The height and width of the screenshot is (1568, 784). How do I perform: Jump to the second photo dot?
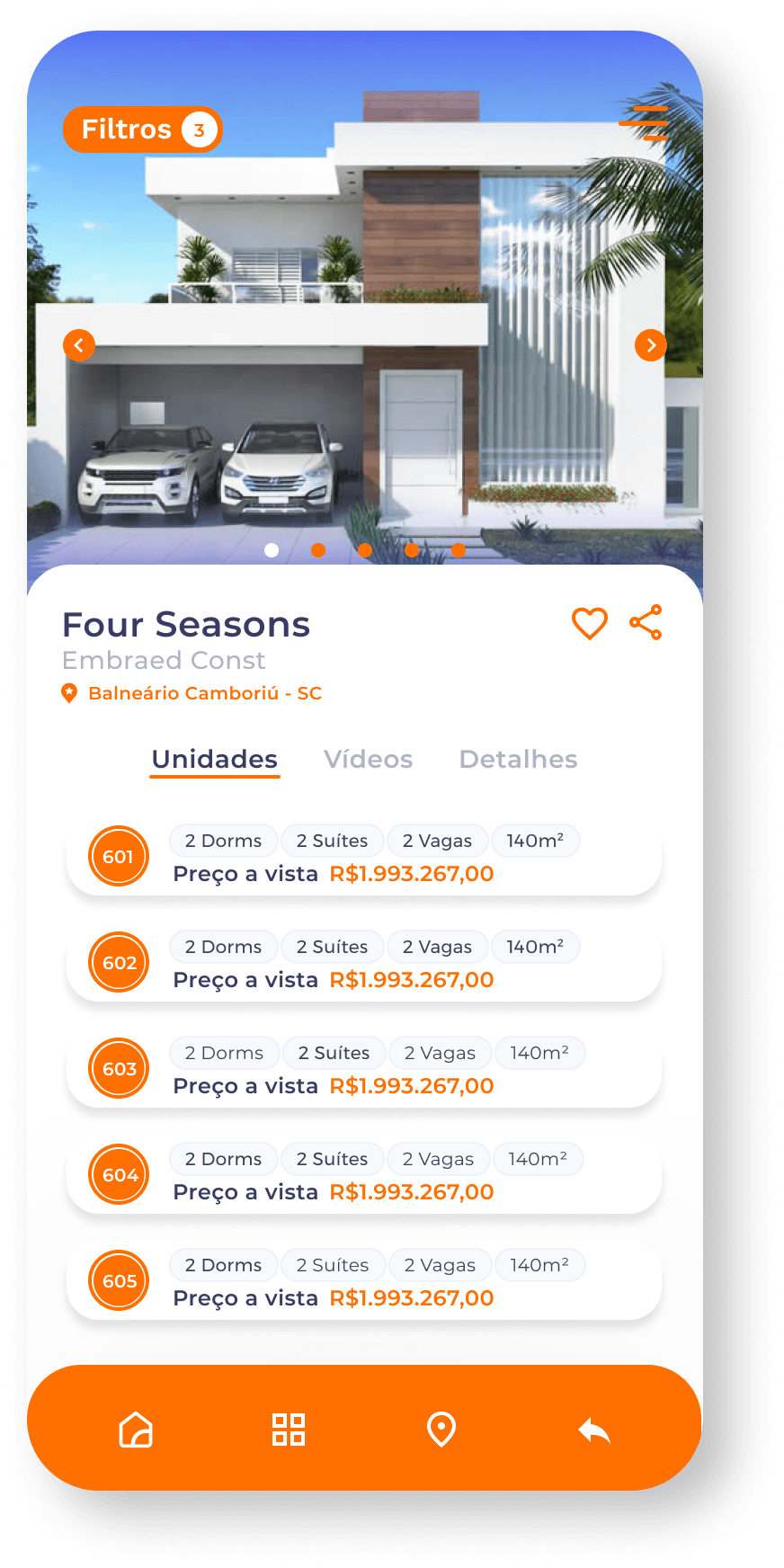point(318,550)
